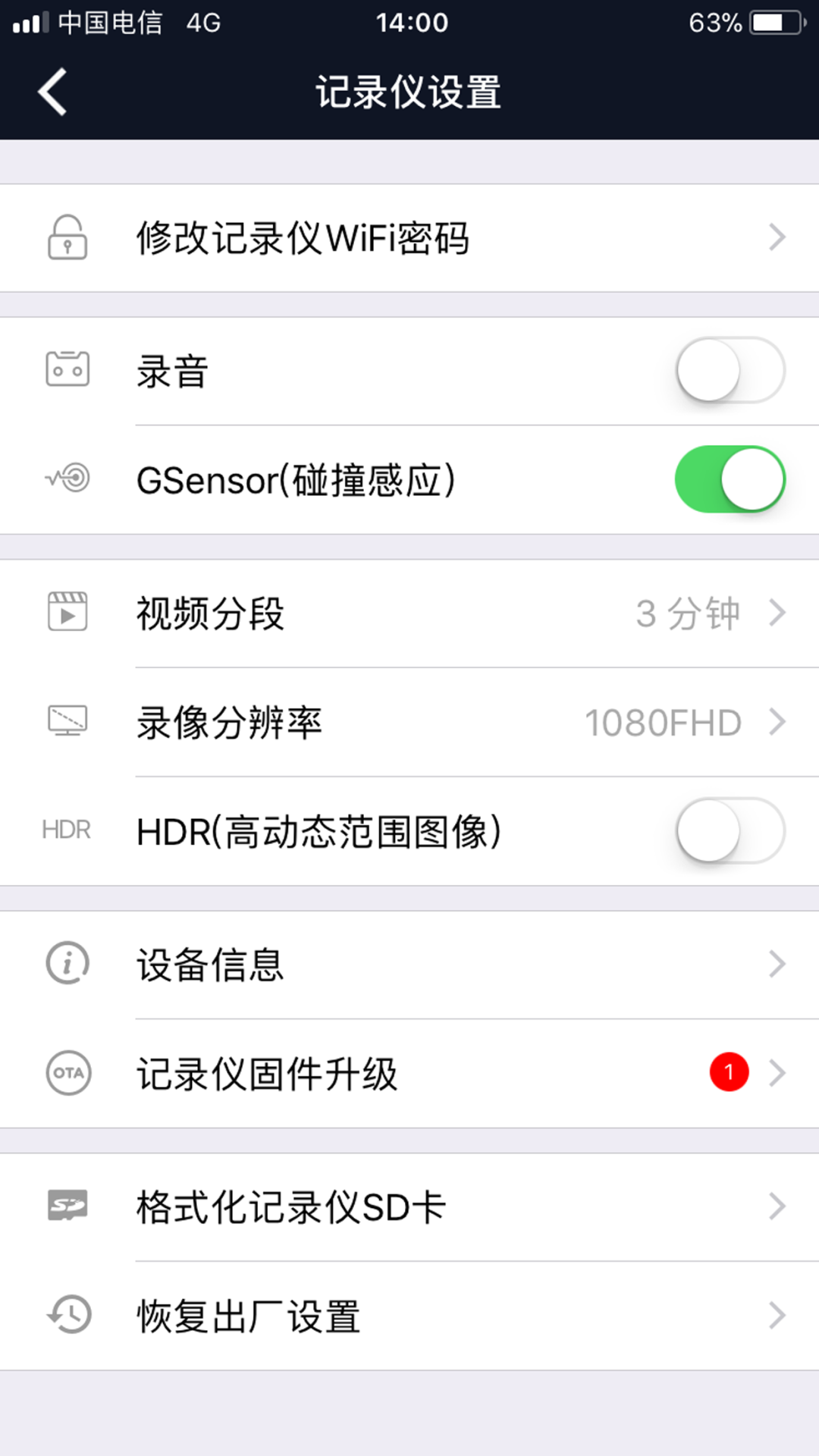This screenshot has width=819, height=1456.
Task: Click the video clip icon beside 视频分段
Action: click(67, 613)
